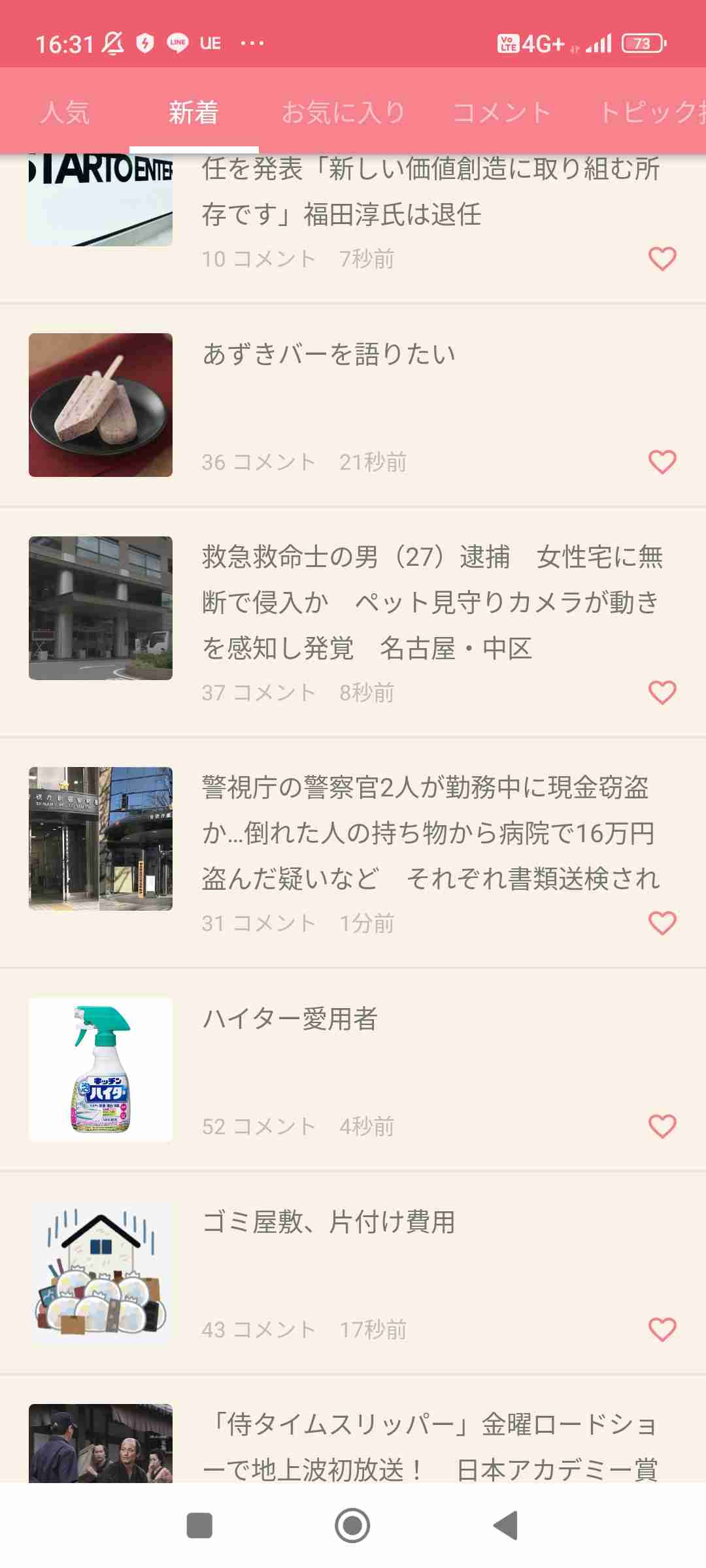Image resolution: width=706 pixels, height=1568 pixels.
Task: Go back using the system back button
Action: (x=505, y=1526)
